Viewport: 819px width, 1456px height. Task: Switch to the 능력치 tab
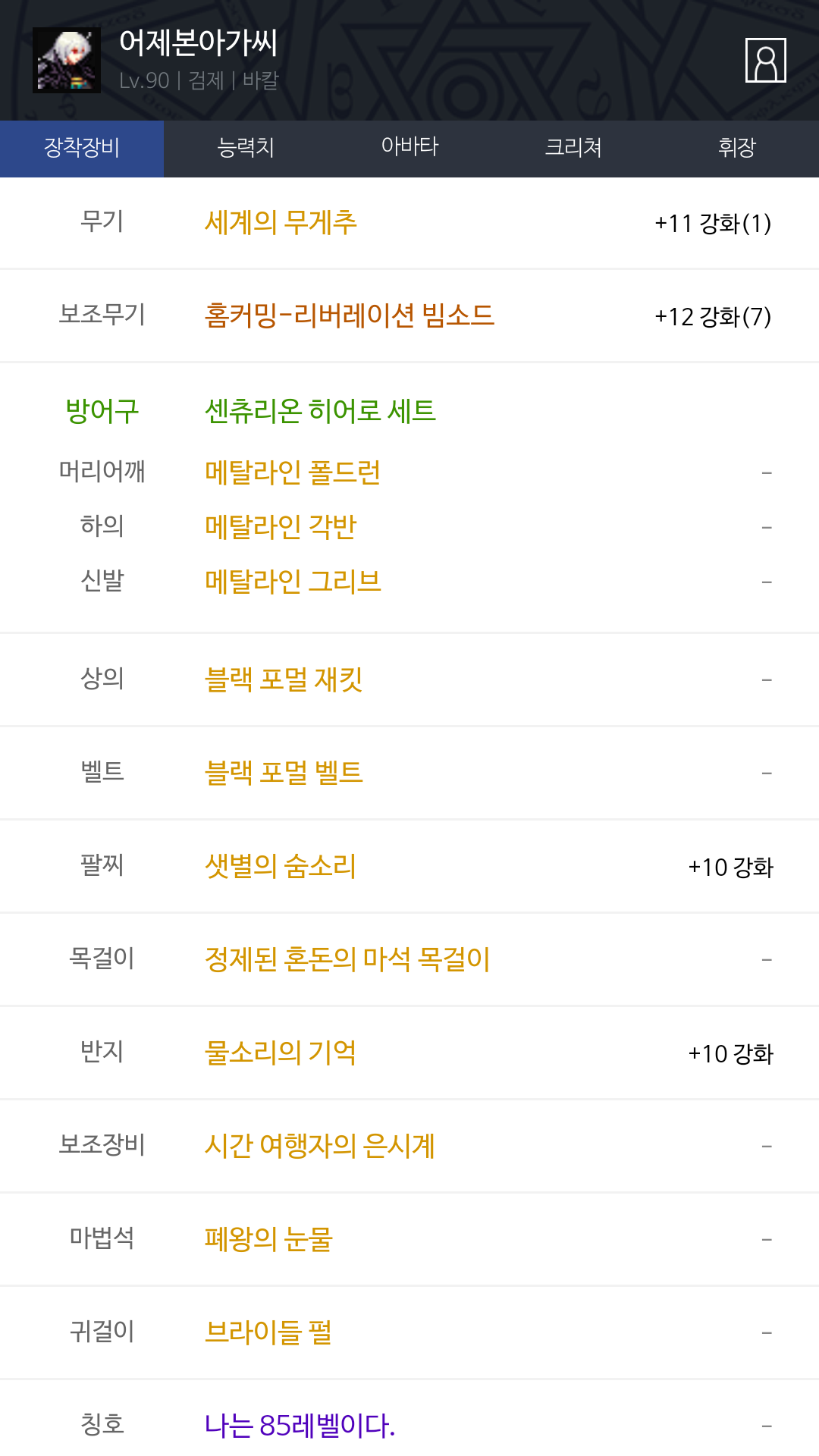(x=246, y=149)
